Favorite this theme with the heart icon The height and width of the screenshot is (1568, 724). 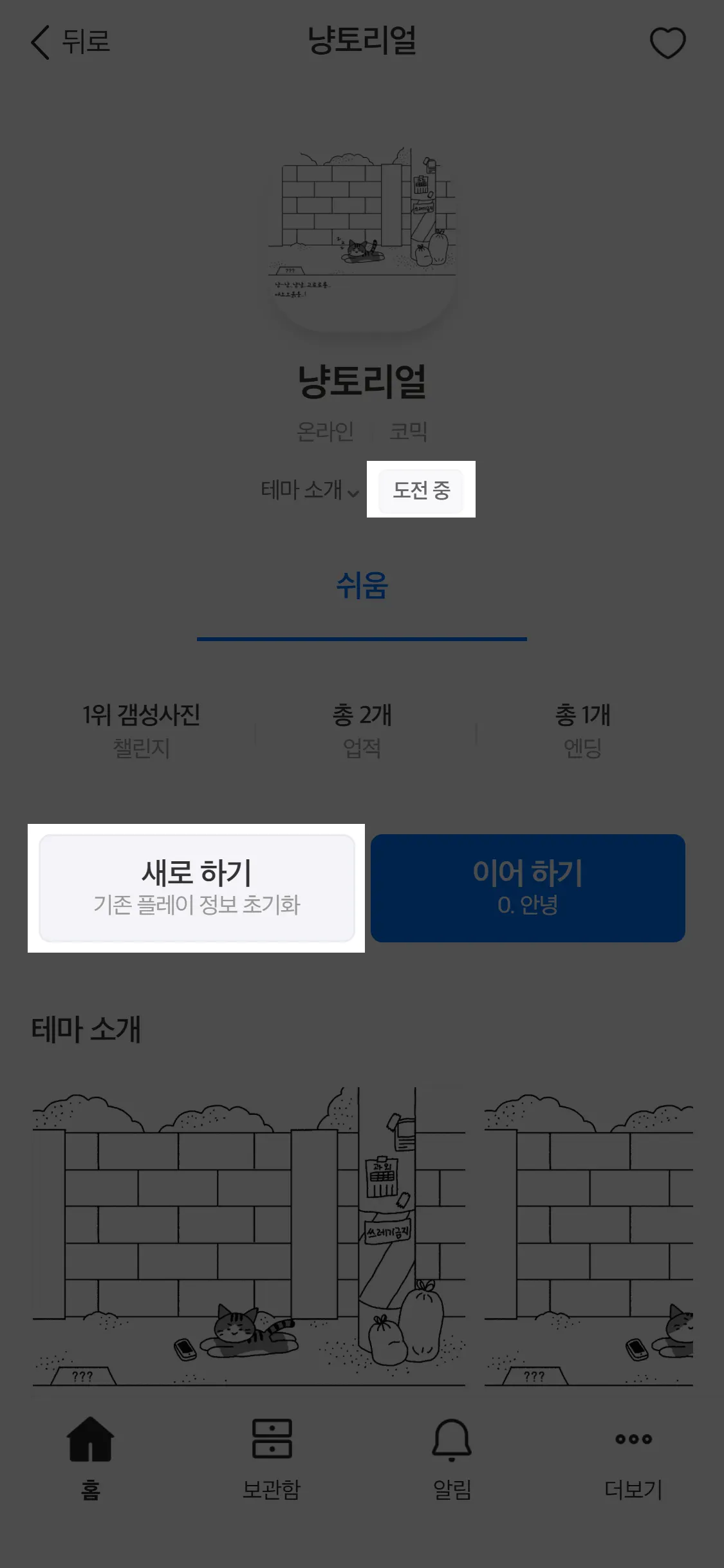667,43
